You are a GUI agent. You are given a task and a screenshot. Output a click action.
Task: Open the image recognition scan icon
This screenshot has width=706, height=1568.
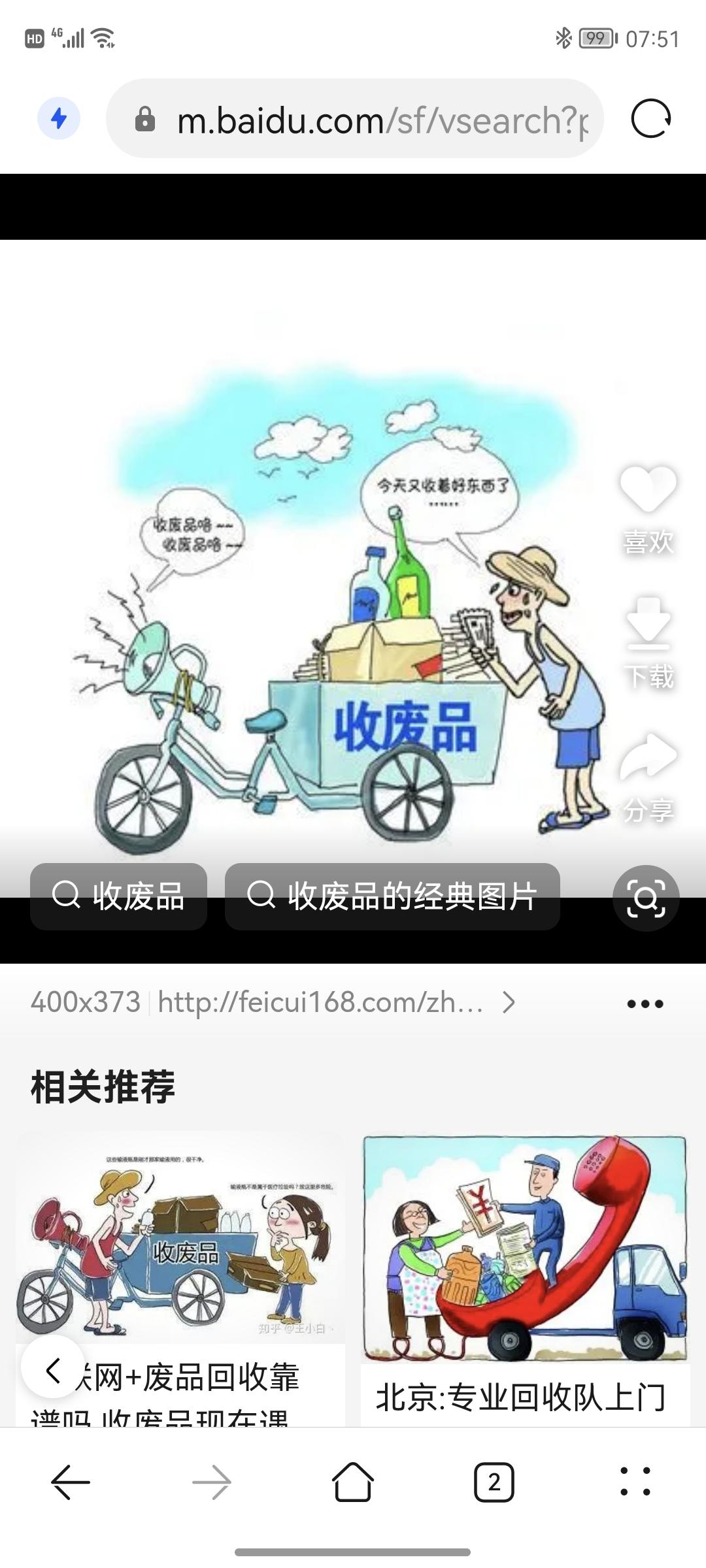[646, 898]
